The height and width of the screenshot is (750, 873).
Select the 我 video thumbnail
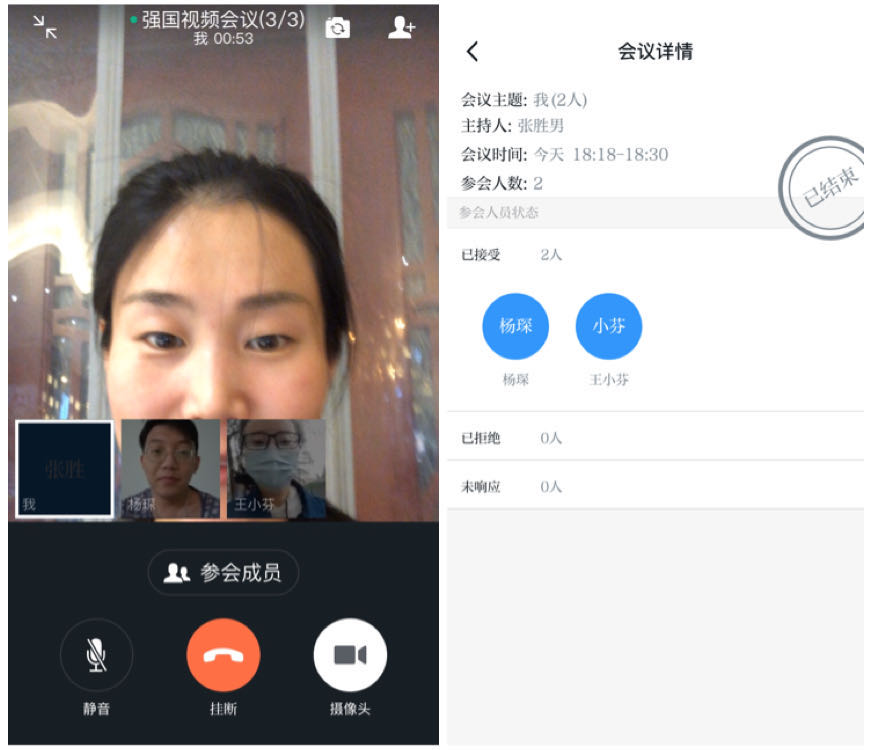(x=64, y=469)
